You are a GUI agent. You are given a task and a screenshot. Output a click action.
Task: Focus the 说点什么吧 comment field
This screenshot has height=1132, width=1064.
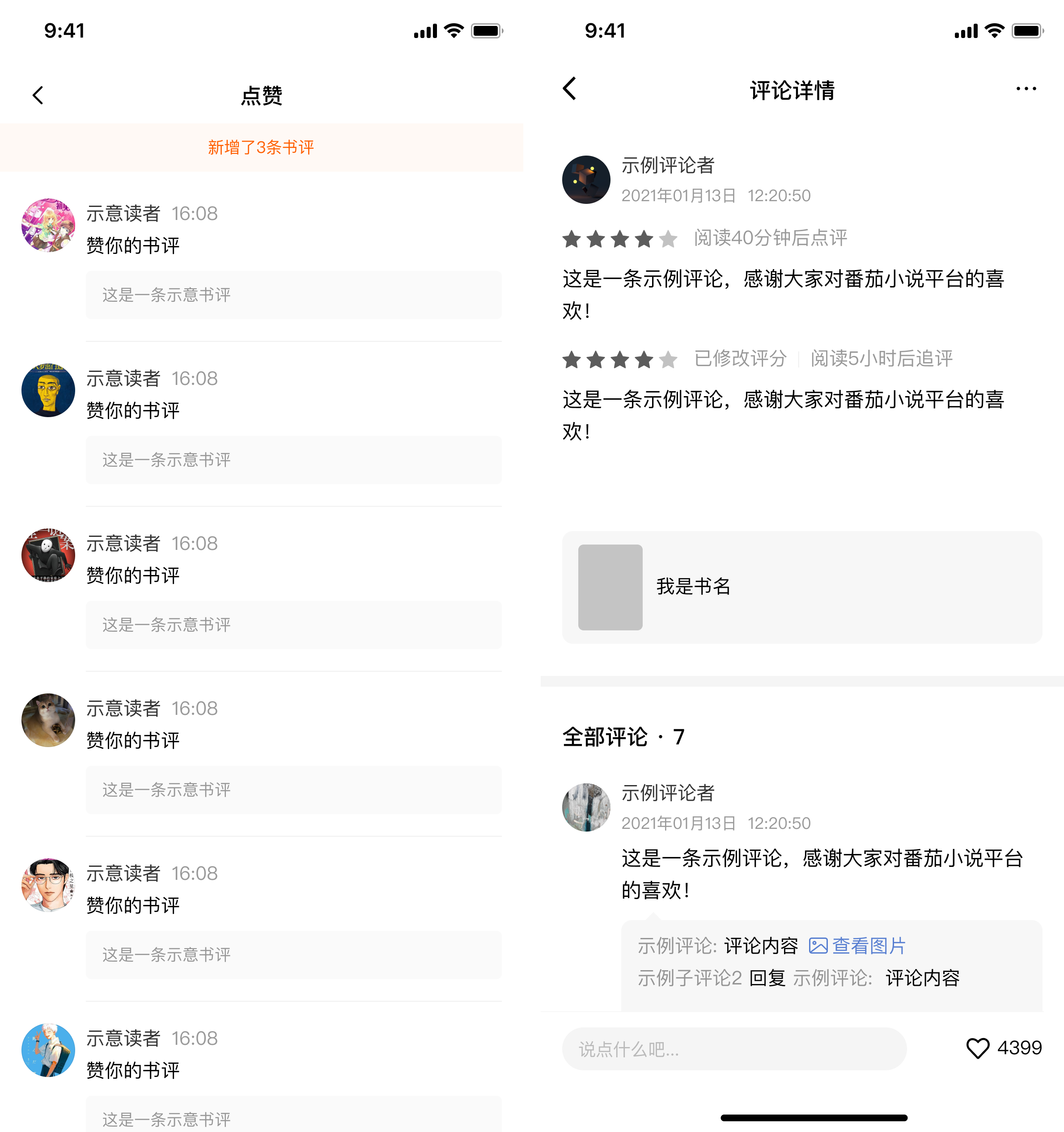[733, 1049]
